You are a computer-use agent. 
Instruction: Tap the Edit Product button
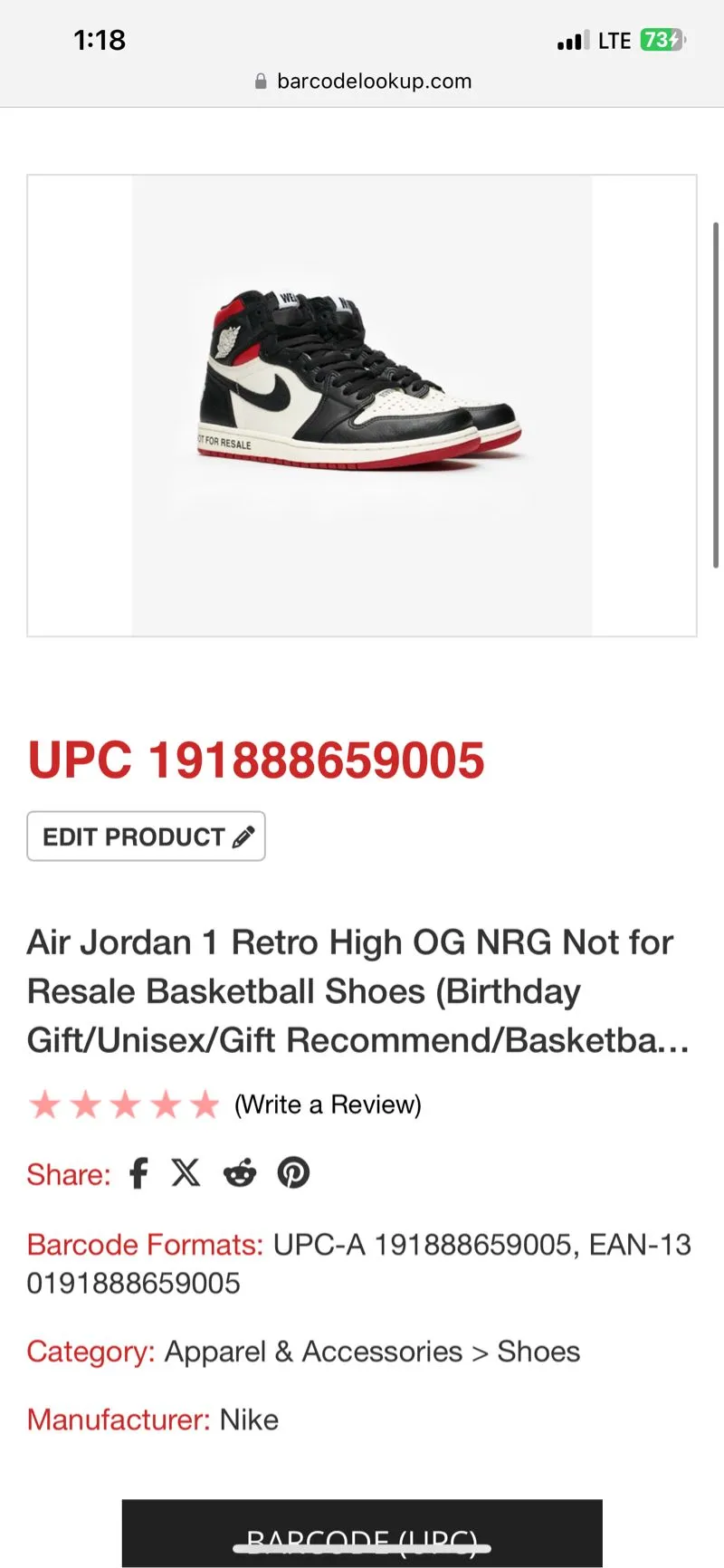146,837
